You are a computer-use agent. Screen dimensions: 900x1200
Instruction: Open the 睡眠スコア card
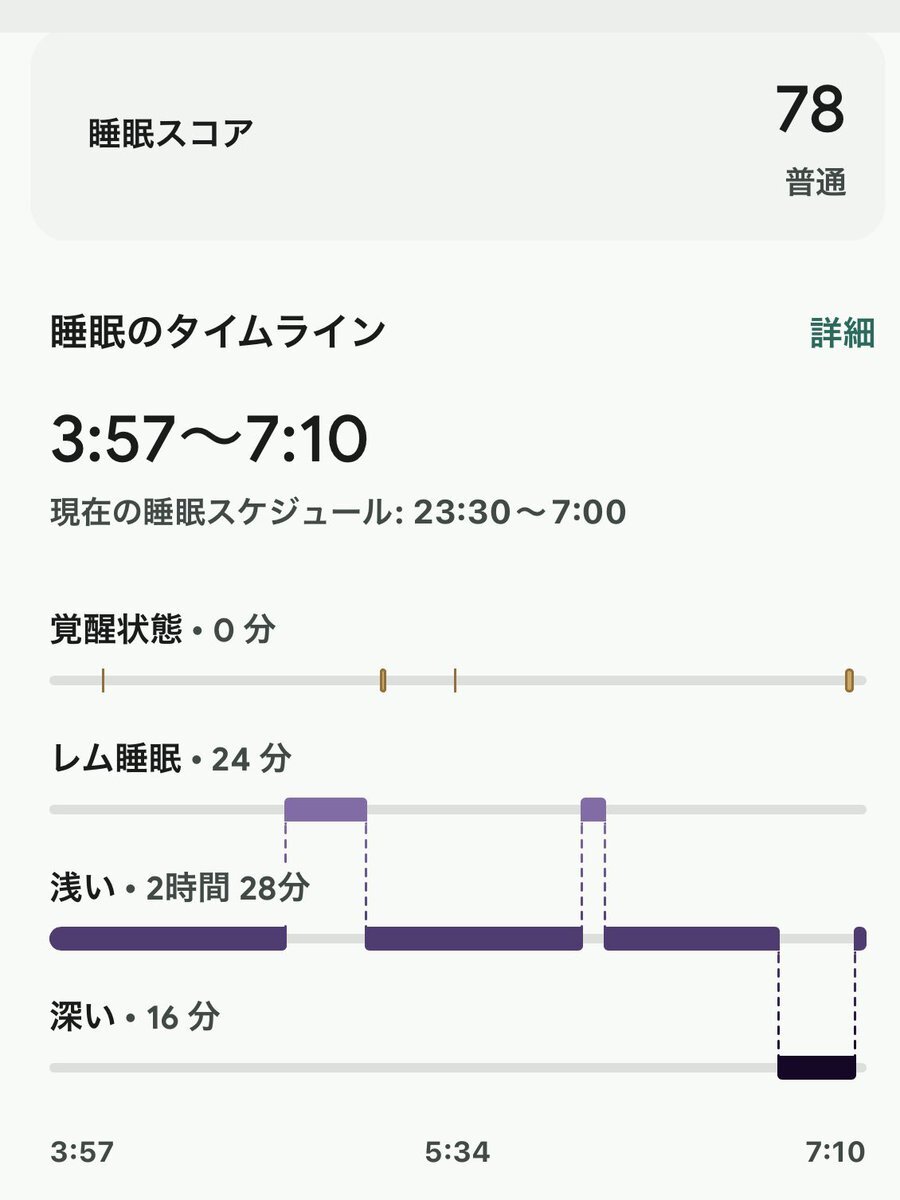tap(457, 136)
